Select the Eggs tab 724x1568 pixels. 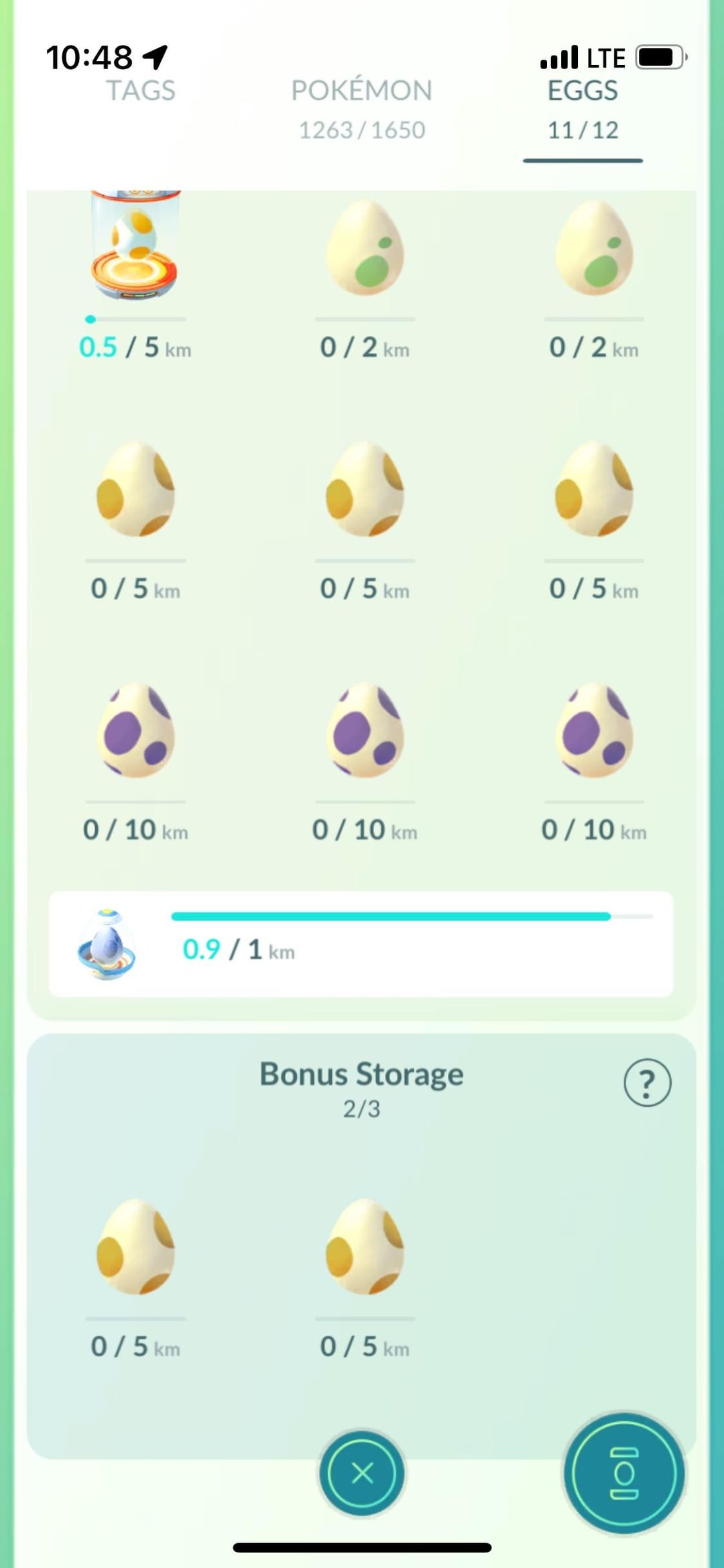583,109
